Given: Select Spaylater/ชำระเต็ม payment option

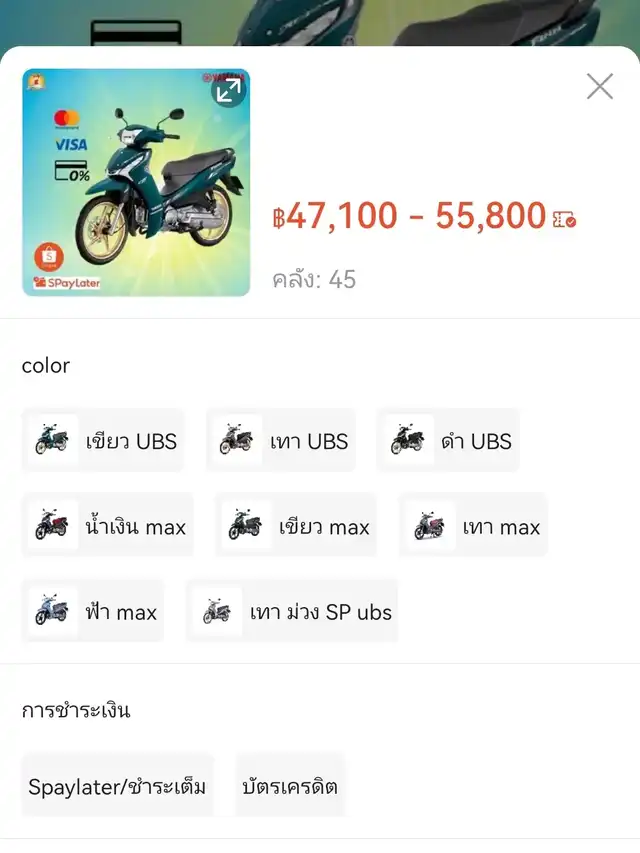Looking at the screenshot, I should click(x=117, y=786).
